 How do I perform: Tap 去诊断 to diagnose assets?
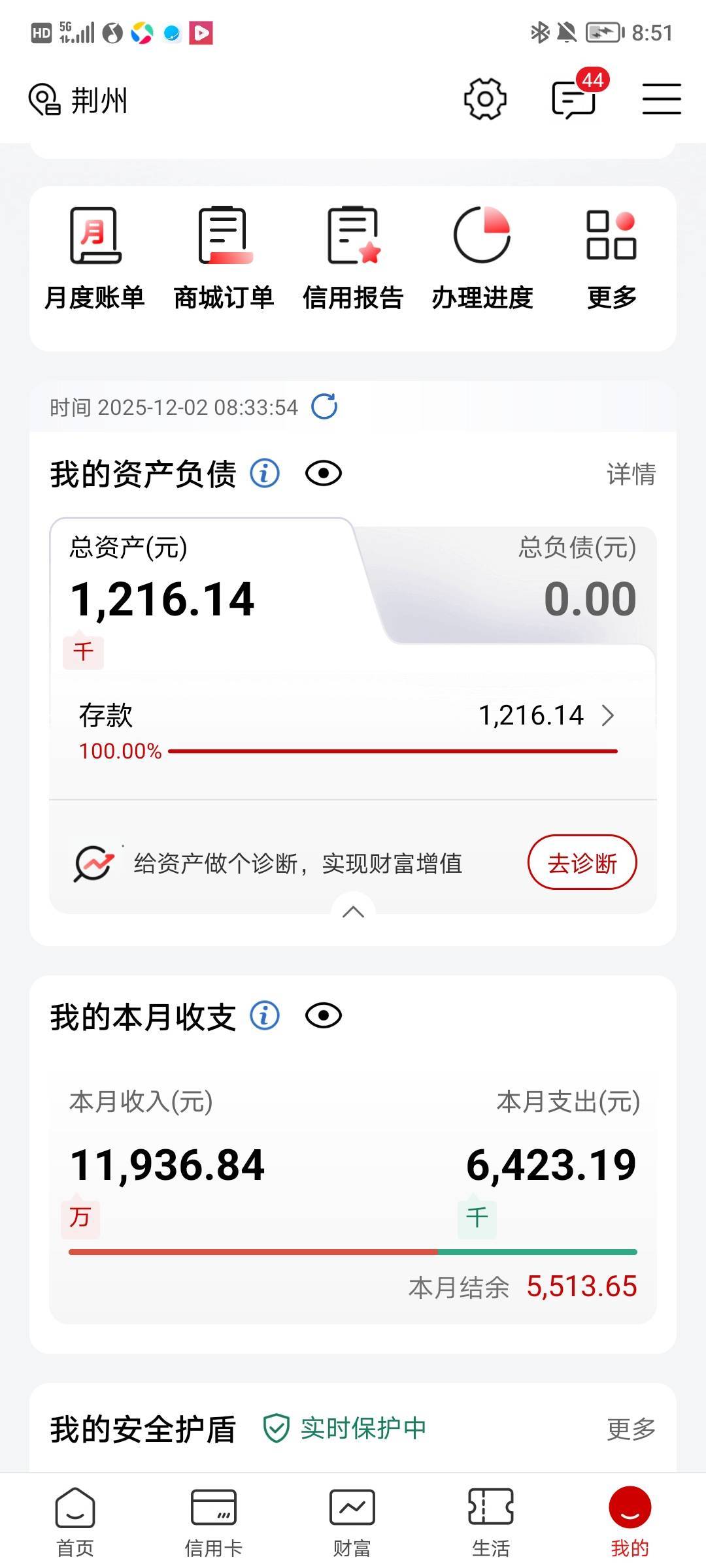pos(582,862)
